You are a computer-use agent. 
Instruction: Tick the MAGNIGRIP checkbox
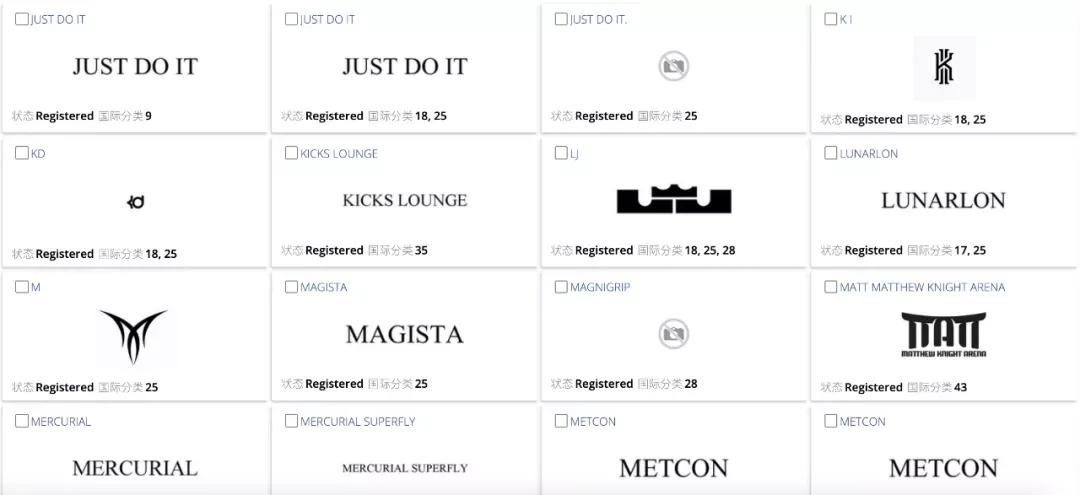(x=561, y=287)
